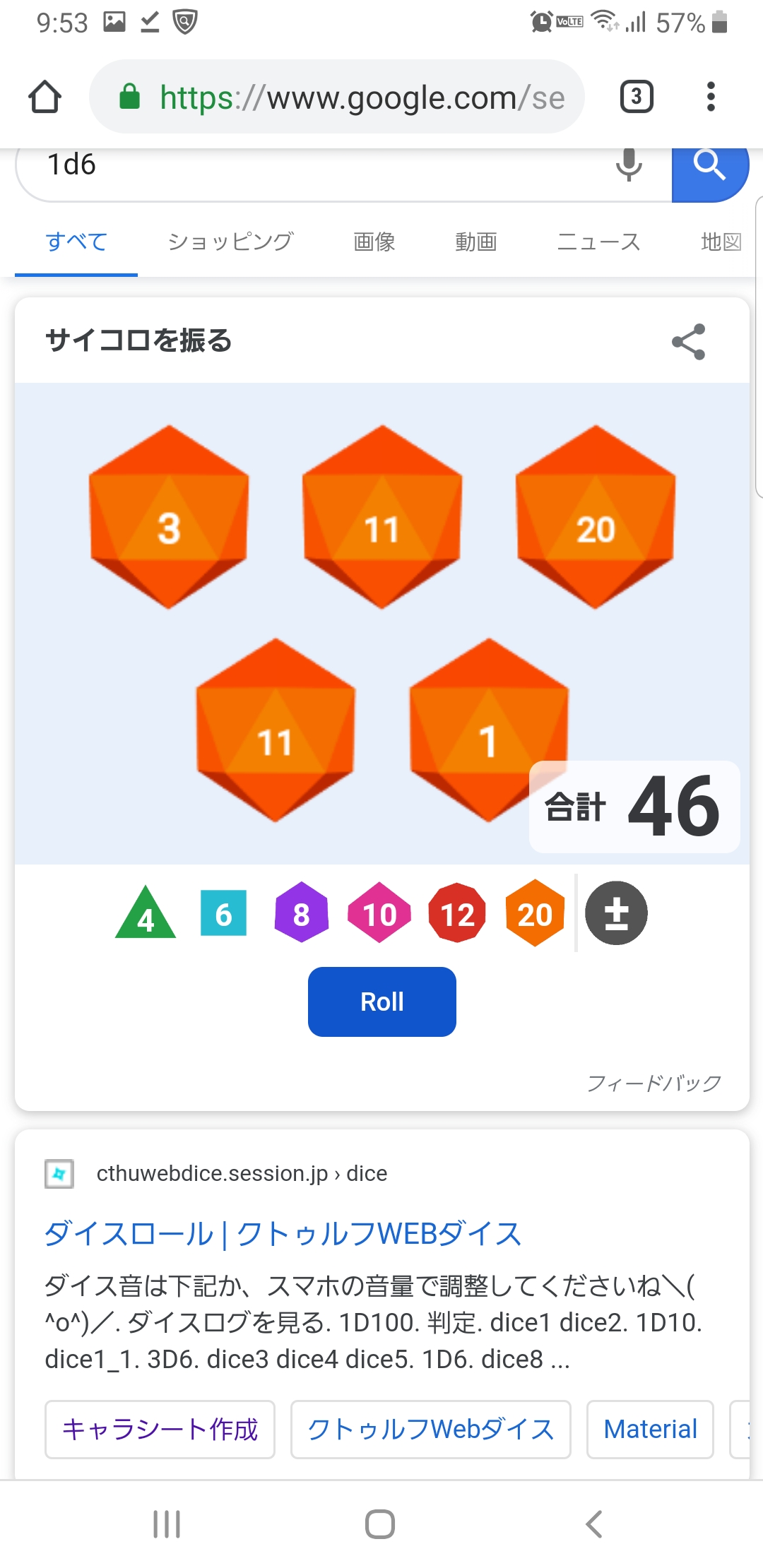Tap the キャラシート作成 chip
763x1568 pixels.
160,1429
